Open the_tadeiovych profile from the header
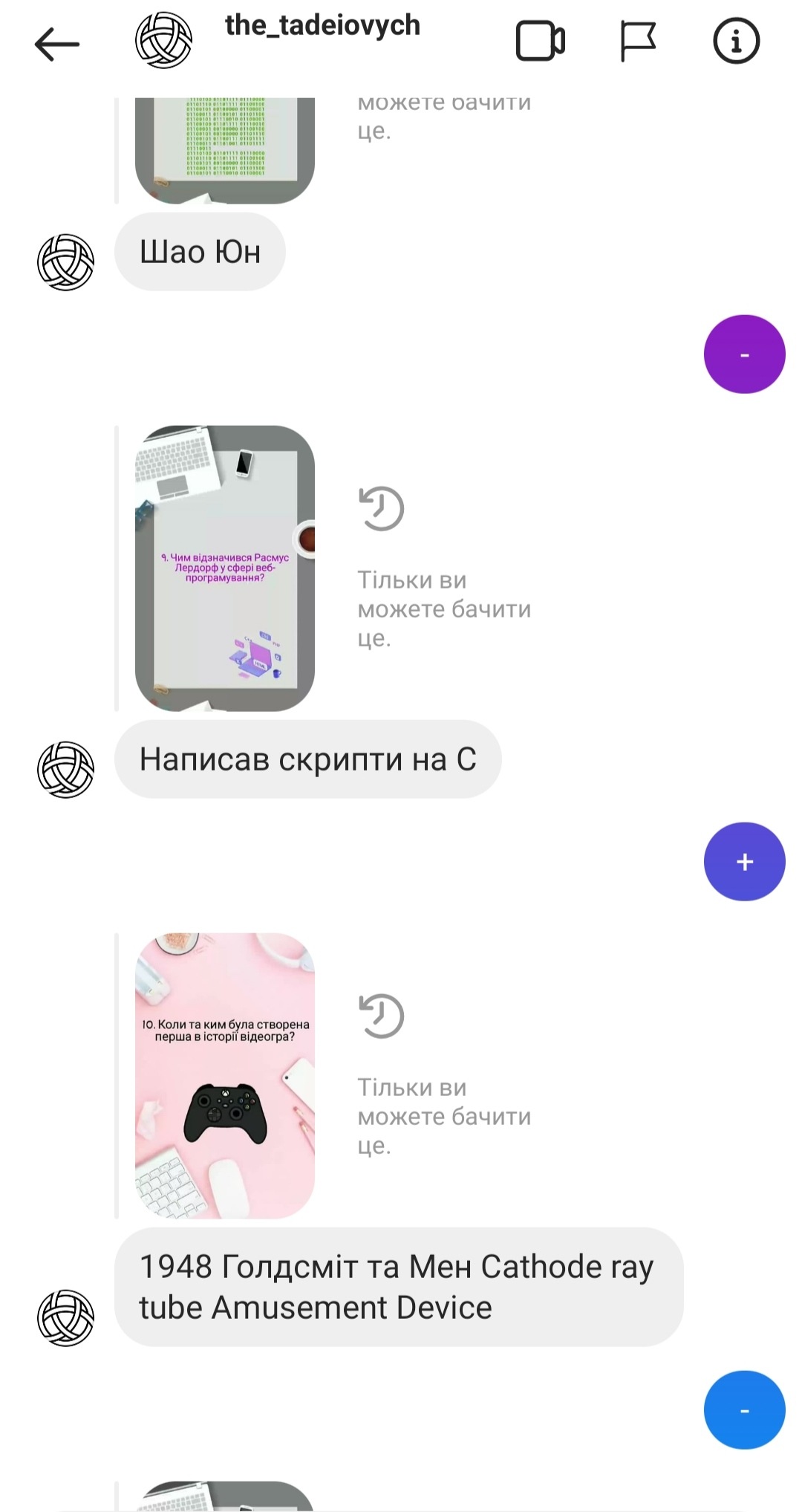The width and height of the screenshot is (802, 1512). tap(322, 26)
